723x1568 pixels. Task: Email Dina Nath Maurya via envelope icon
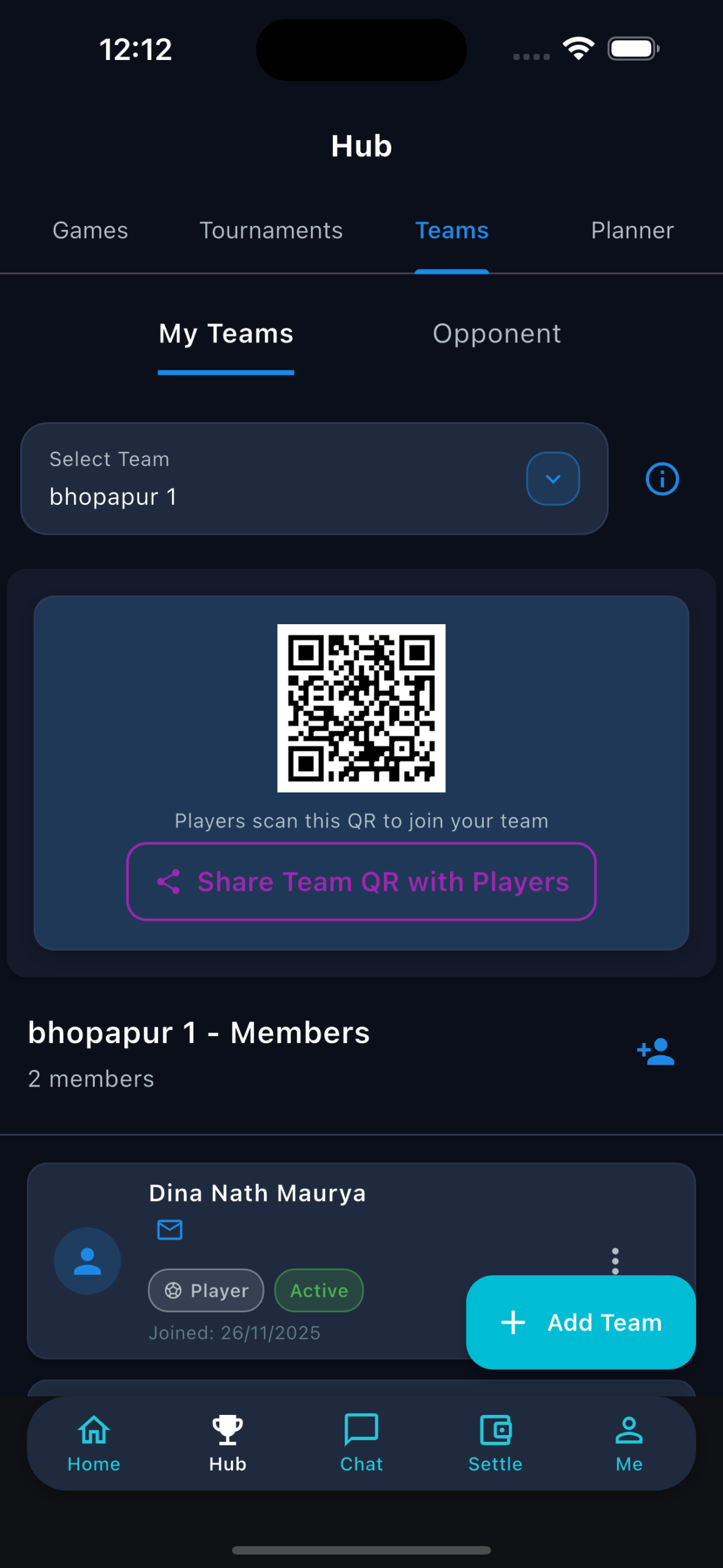pos(170,1229)
